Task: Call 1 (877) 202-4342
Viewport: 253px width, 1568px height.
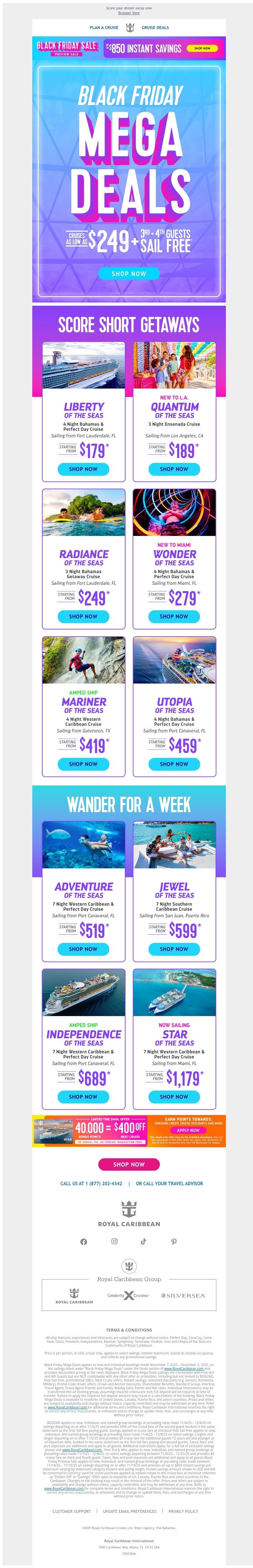Action: [x=91, y=1183]
